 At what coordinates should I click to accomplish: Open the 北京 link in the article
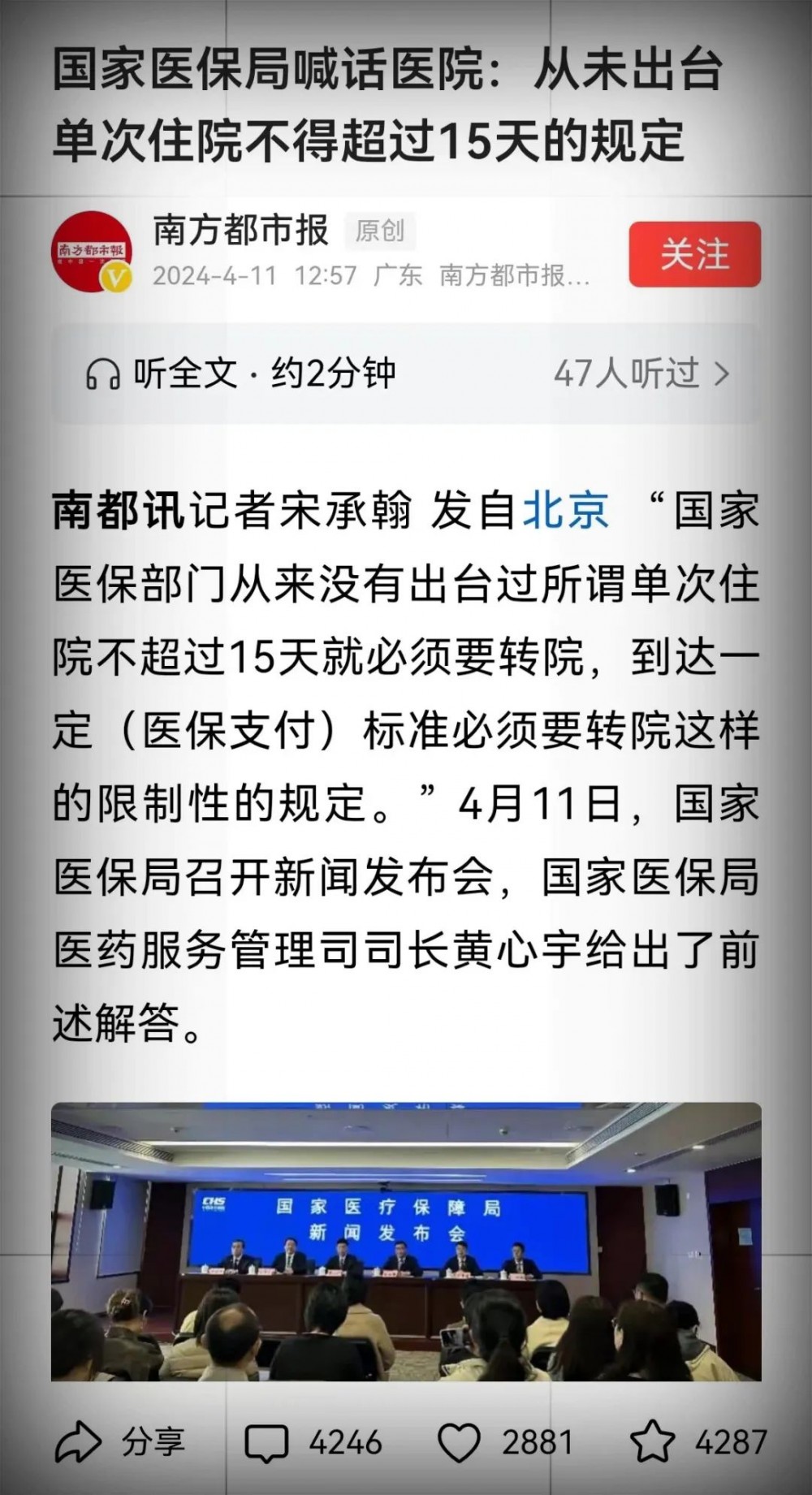(x=566, y=511)
